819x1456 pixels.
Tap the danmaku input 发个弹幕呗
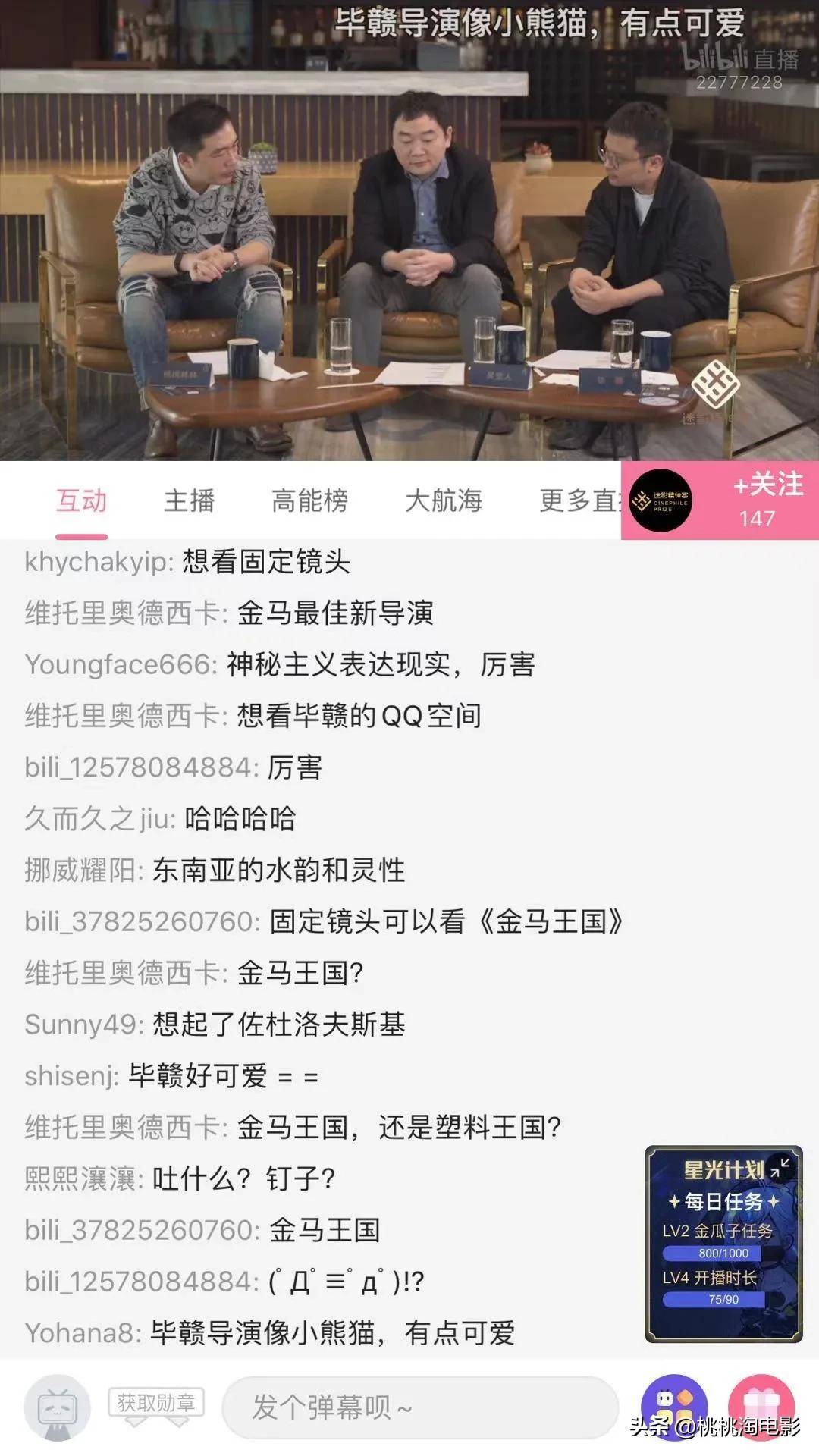(x=419, y=1407)
